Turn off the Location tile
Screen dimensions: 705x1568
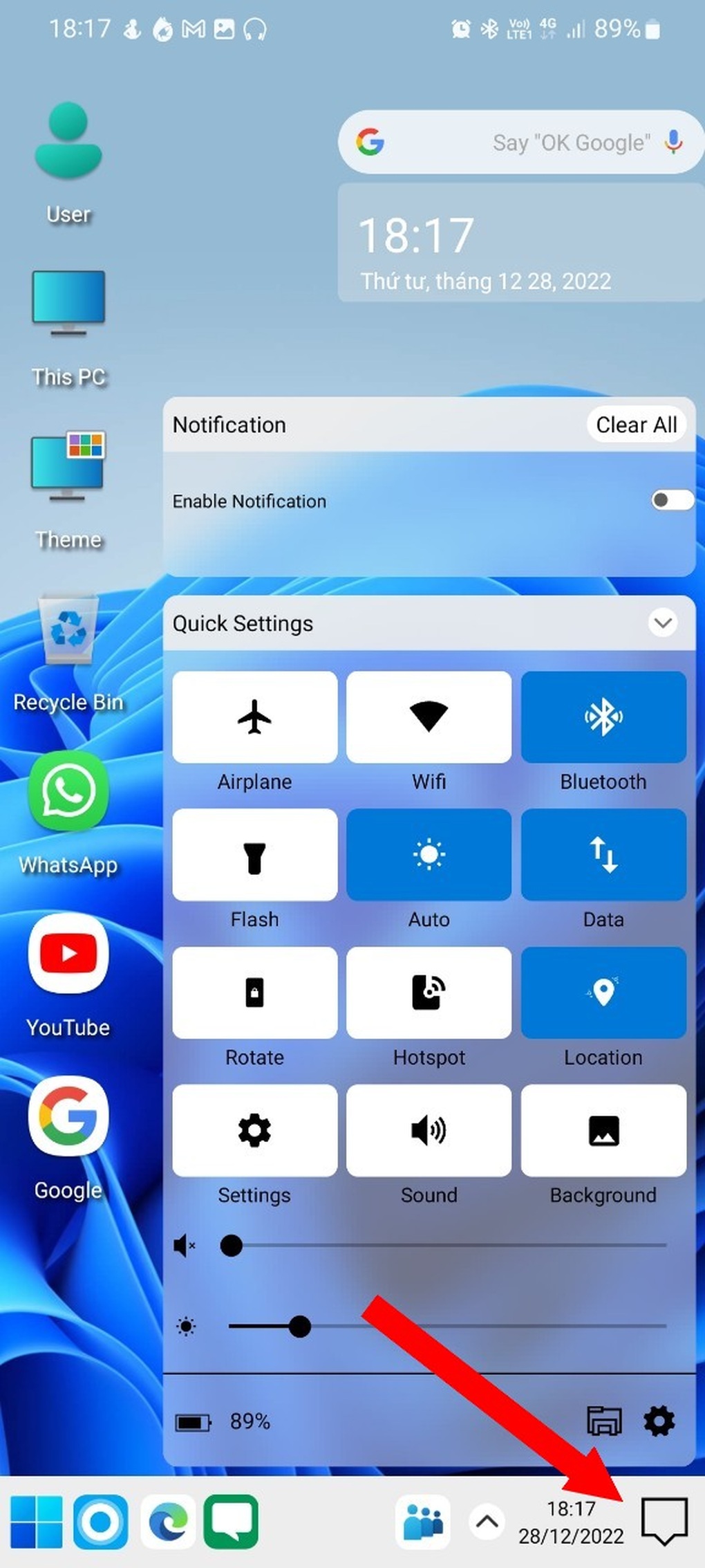point(603,992)
